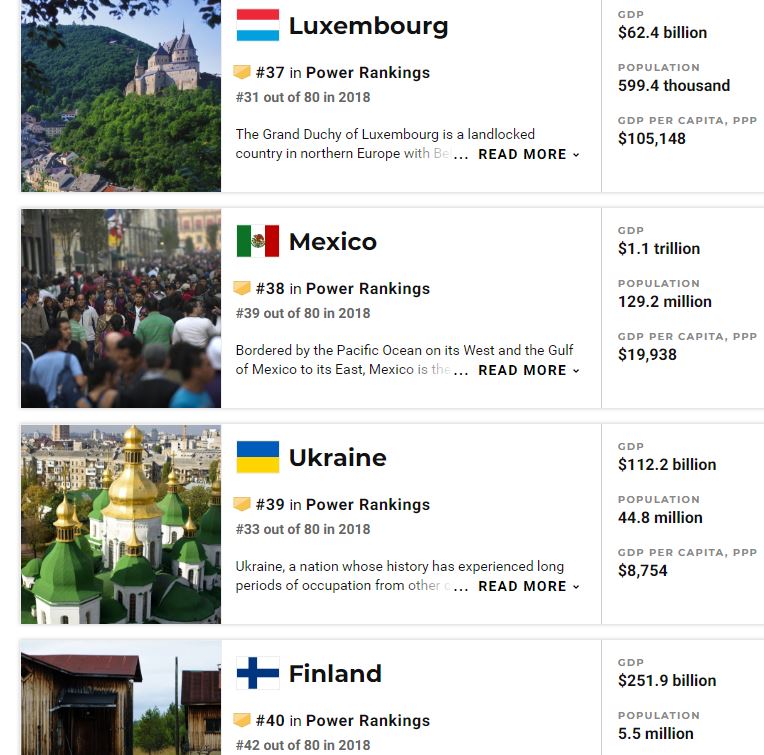Expand READ MORE for Luxembourg
The width and height of the screenshot is (764, 755).
click(x=528, y=155)
